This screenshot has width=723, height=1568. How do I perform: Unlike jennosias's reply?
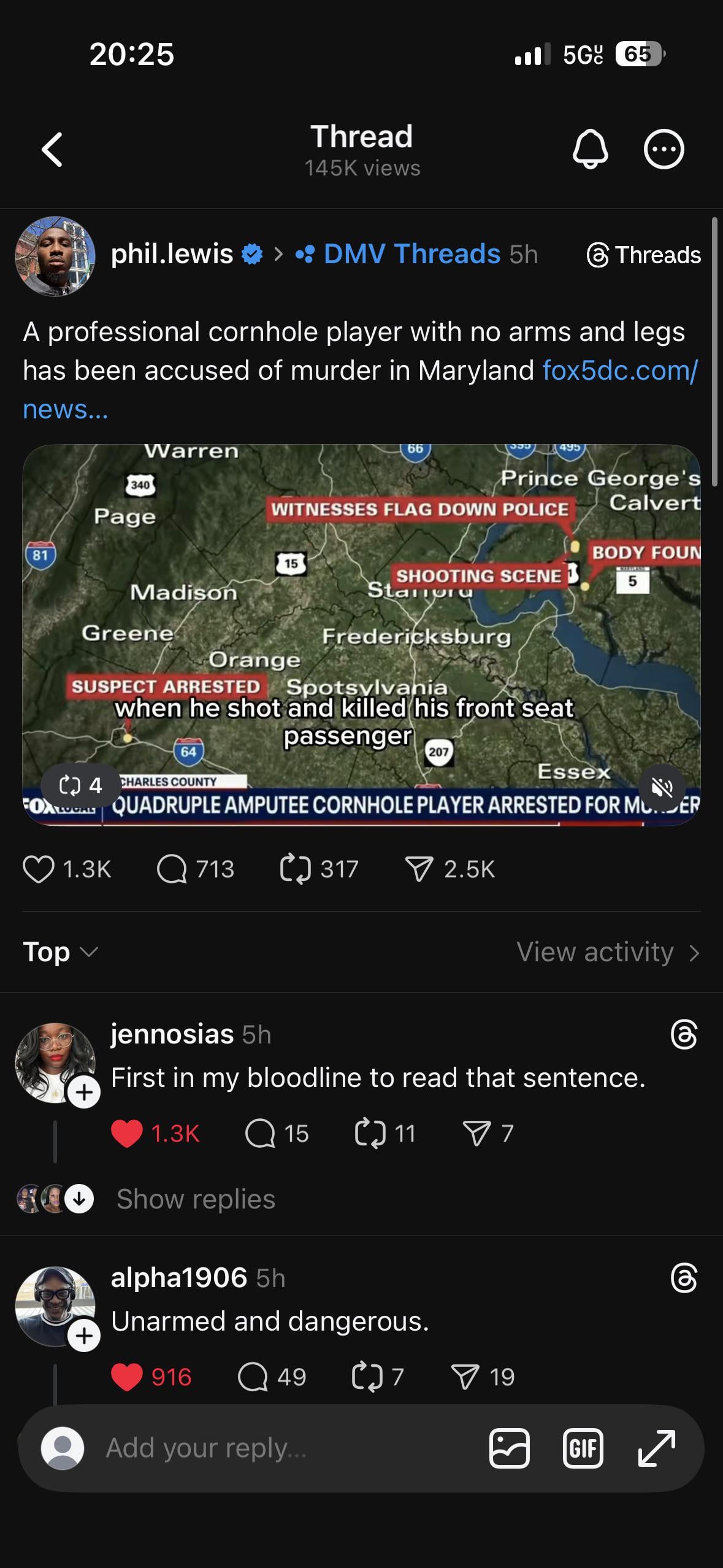coord(127,1134)
